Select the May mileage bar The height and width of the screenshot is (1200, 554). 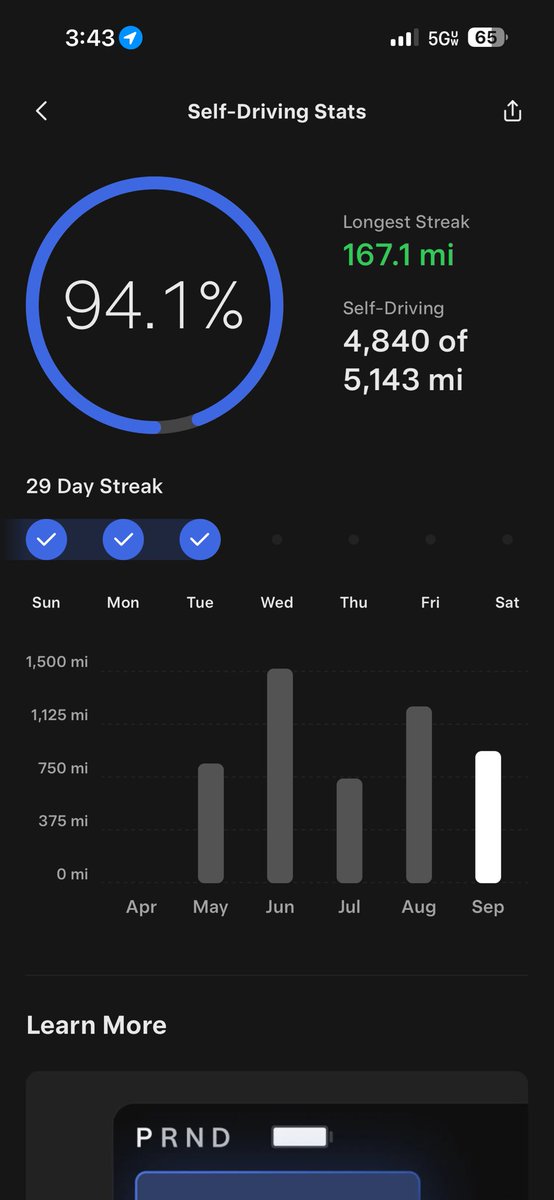(x=210, y=823)
